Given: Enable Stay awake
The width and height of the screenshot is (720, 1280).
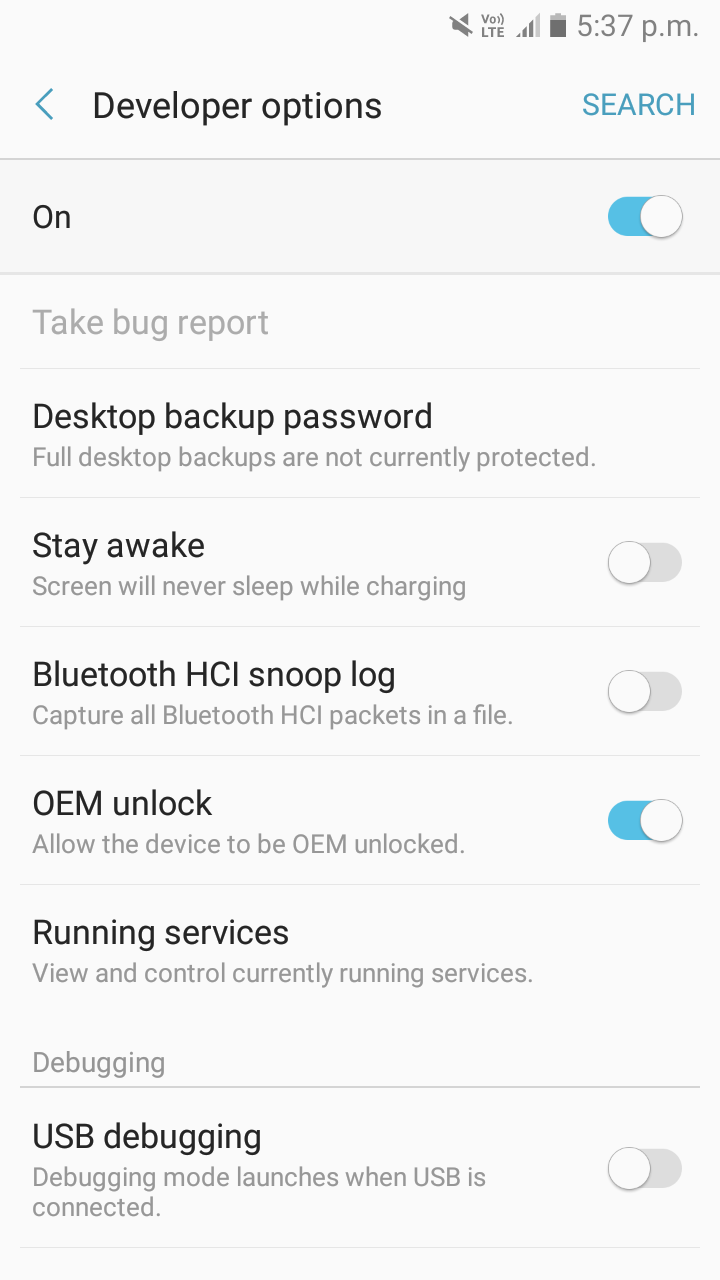Looking at the screenshot, I should pyautogui.click(x=645, y=563).
